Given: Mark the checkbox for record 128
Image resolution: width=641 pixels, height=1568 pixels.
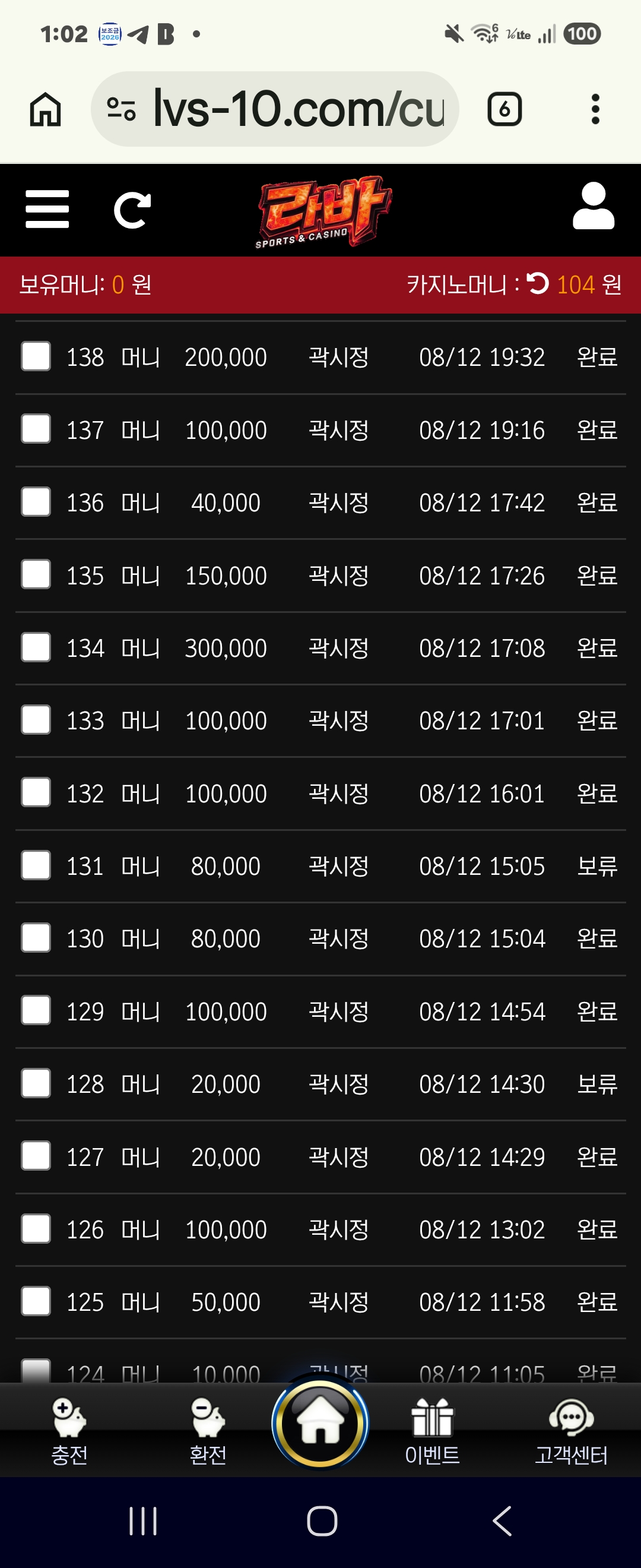Looking at the screenshot, I should [x=36, y=1083].
